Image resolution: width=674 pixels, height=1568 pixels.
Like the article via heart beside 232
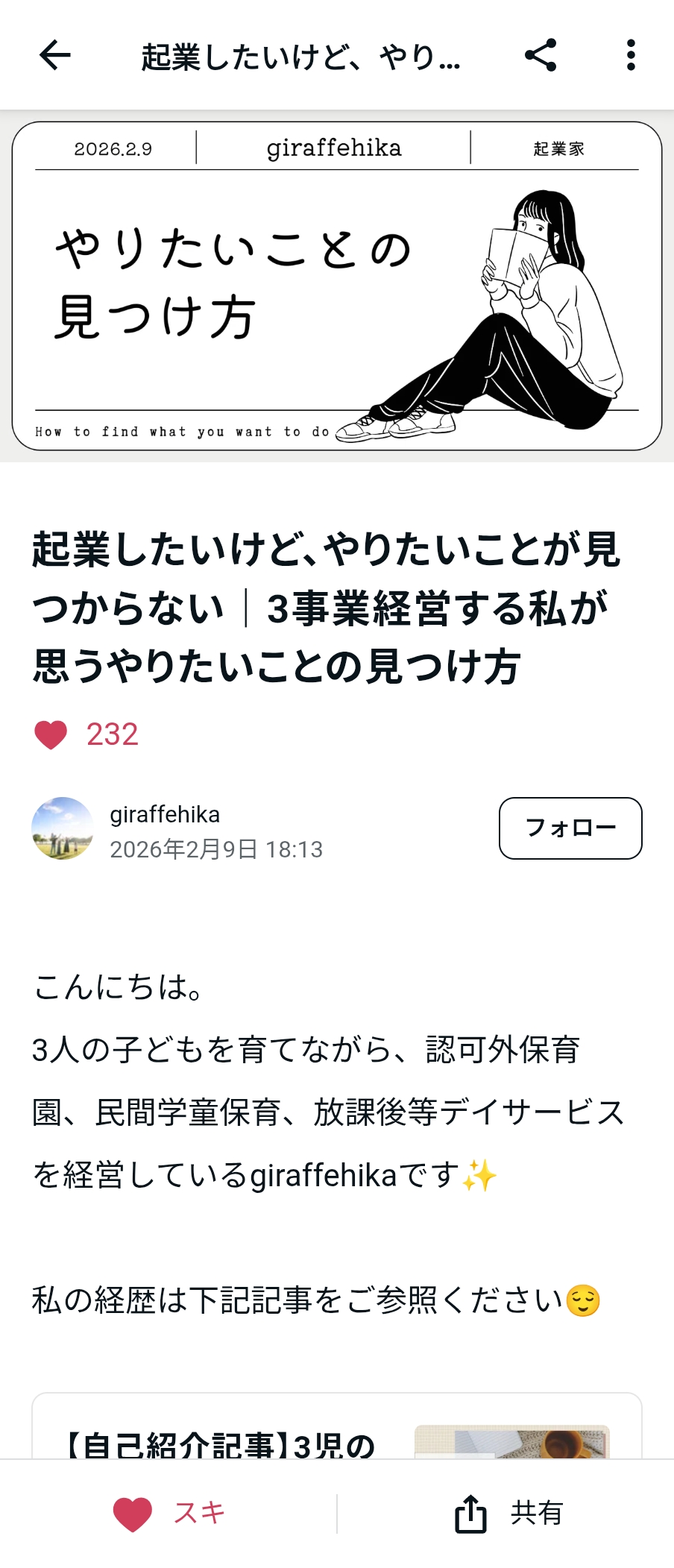[51, 734]
